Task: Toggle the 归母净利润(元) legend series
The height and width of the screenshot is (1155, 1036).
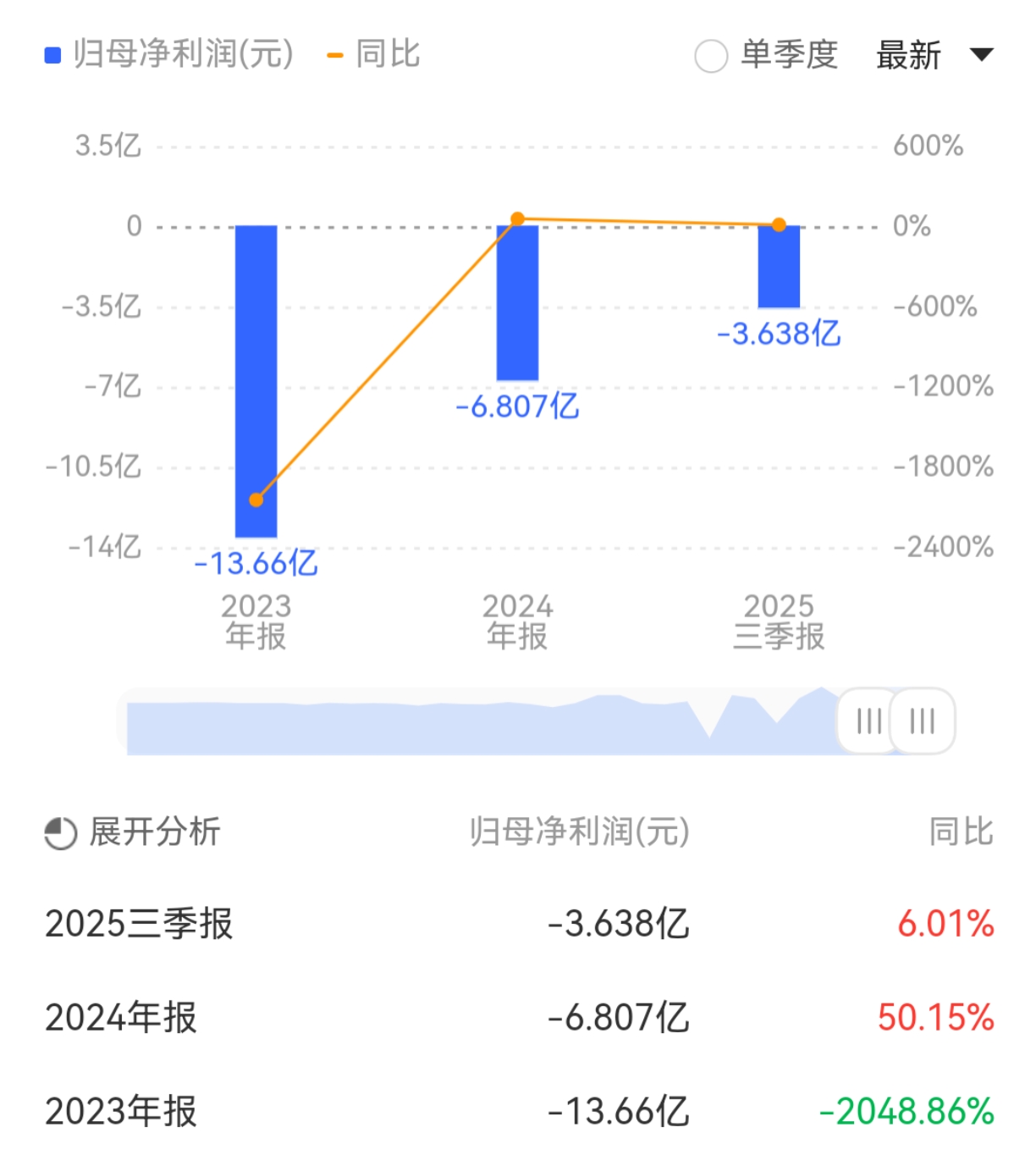Action: 169,55
